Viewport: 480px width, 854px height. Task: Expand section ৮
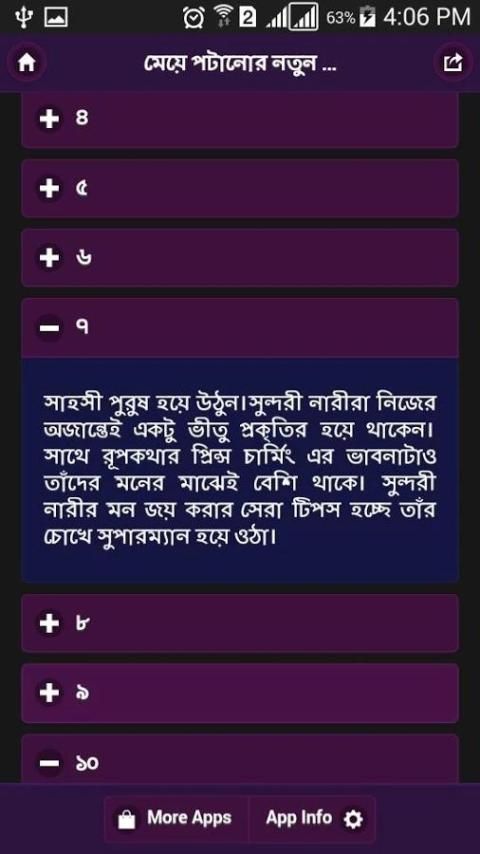coord(240,623)
